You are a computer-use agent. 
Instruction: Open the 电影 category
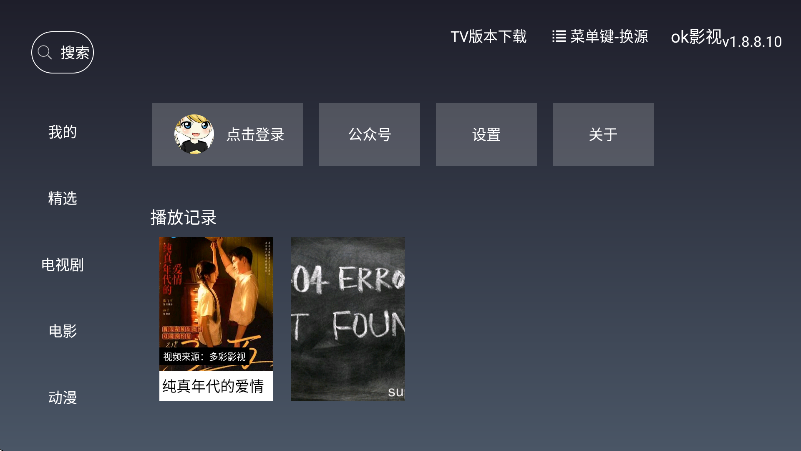62,331
